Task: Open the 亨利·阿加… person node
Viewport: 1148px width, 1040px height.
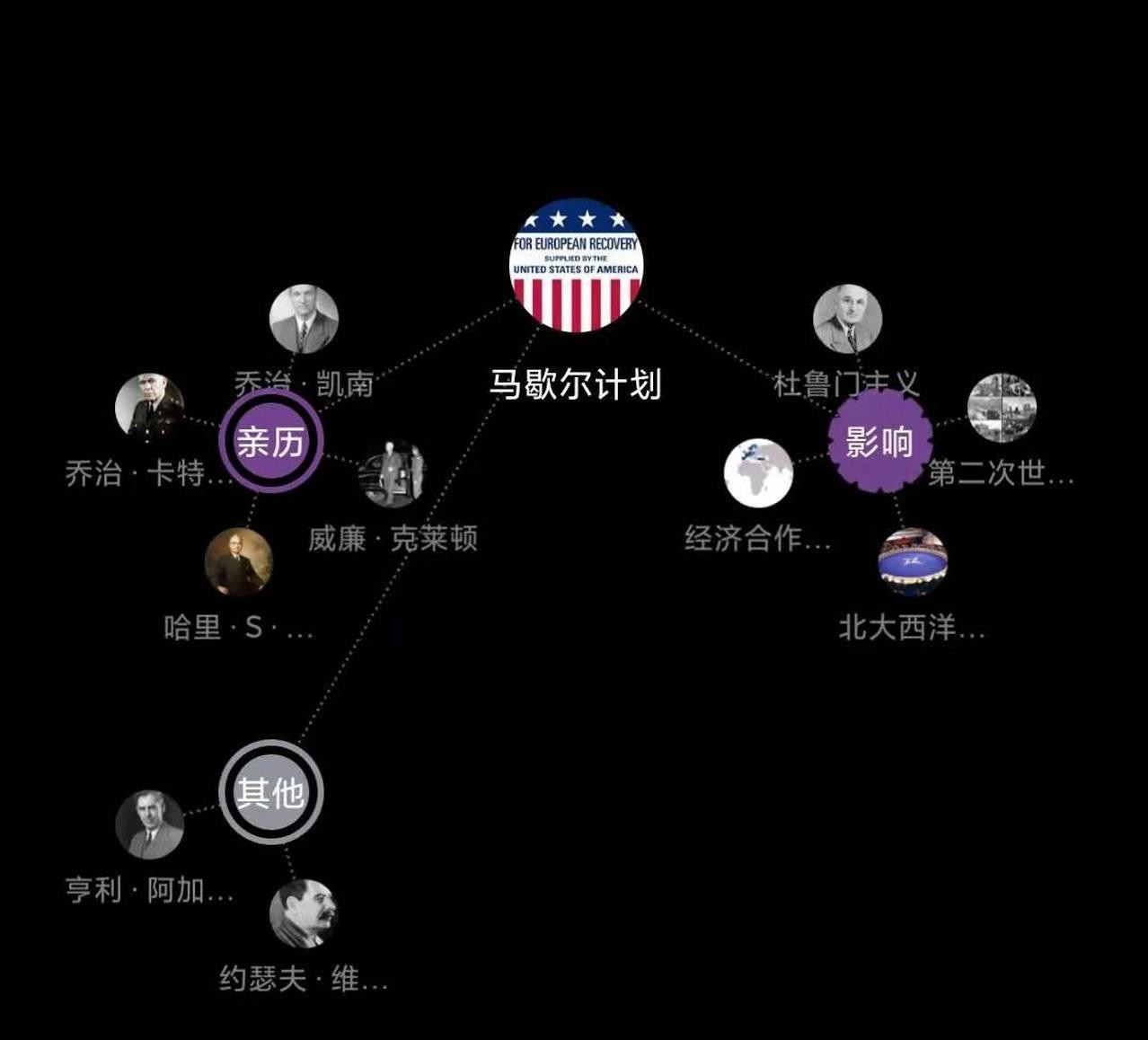Action: [x=149, y=824]
